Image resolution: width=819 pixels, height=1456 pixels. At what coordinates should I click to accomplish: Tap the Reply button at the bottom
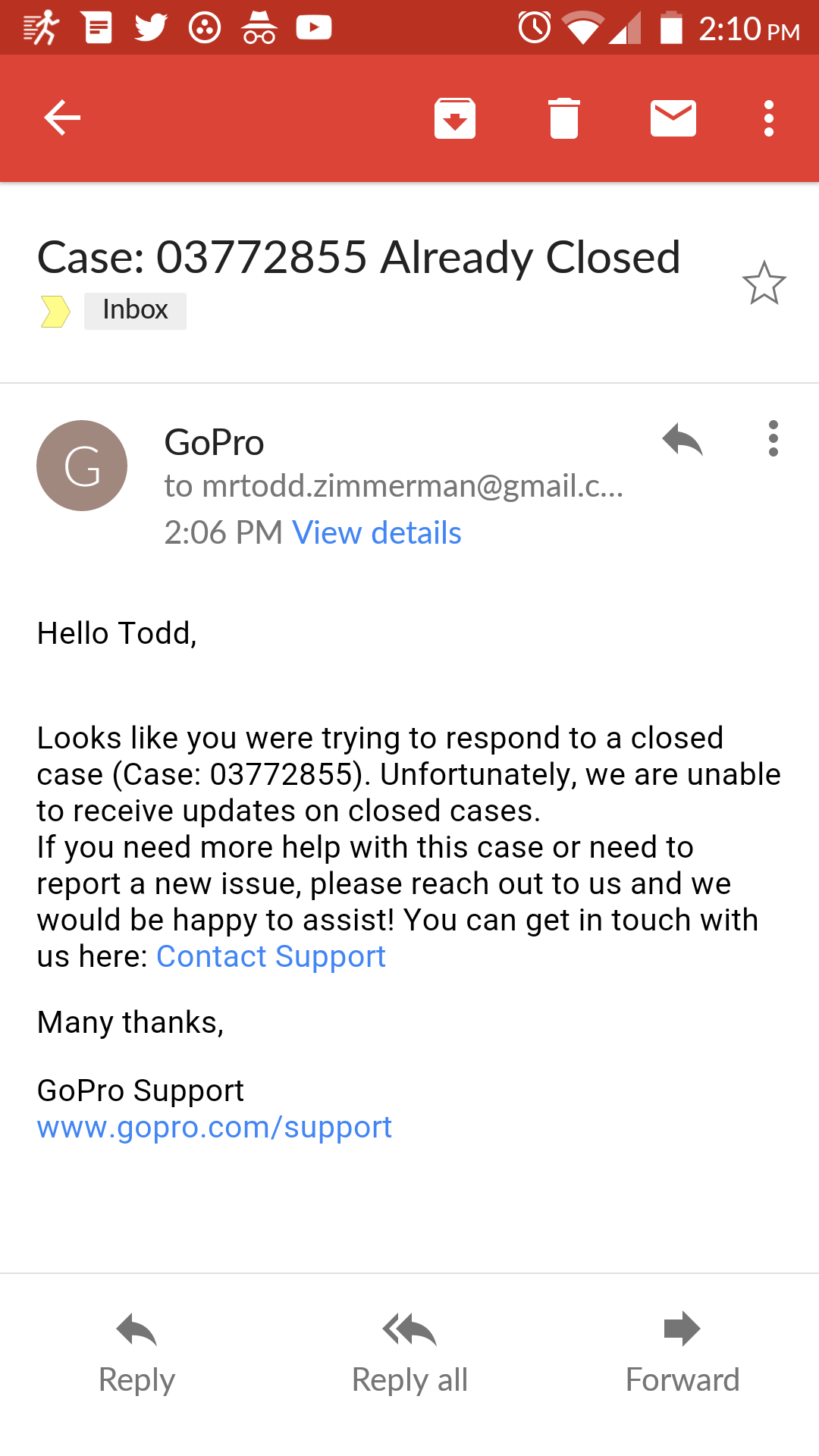136,1354
